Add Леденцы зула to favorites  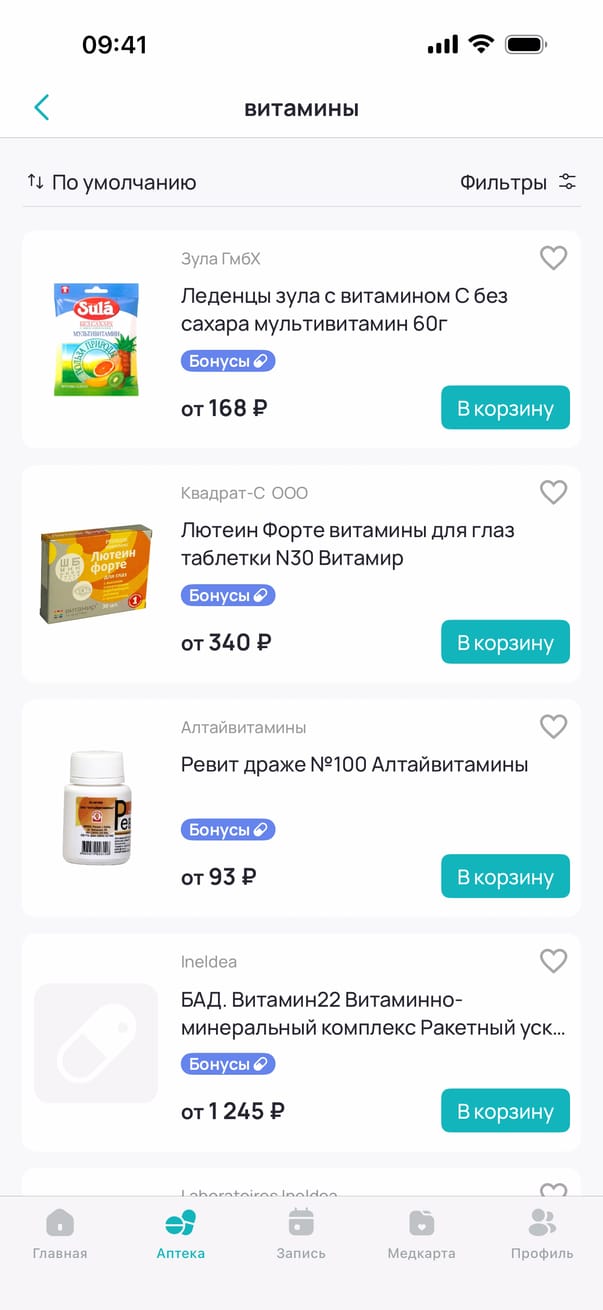click(x=553, y=258)
